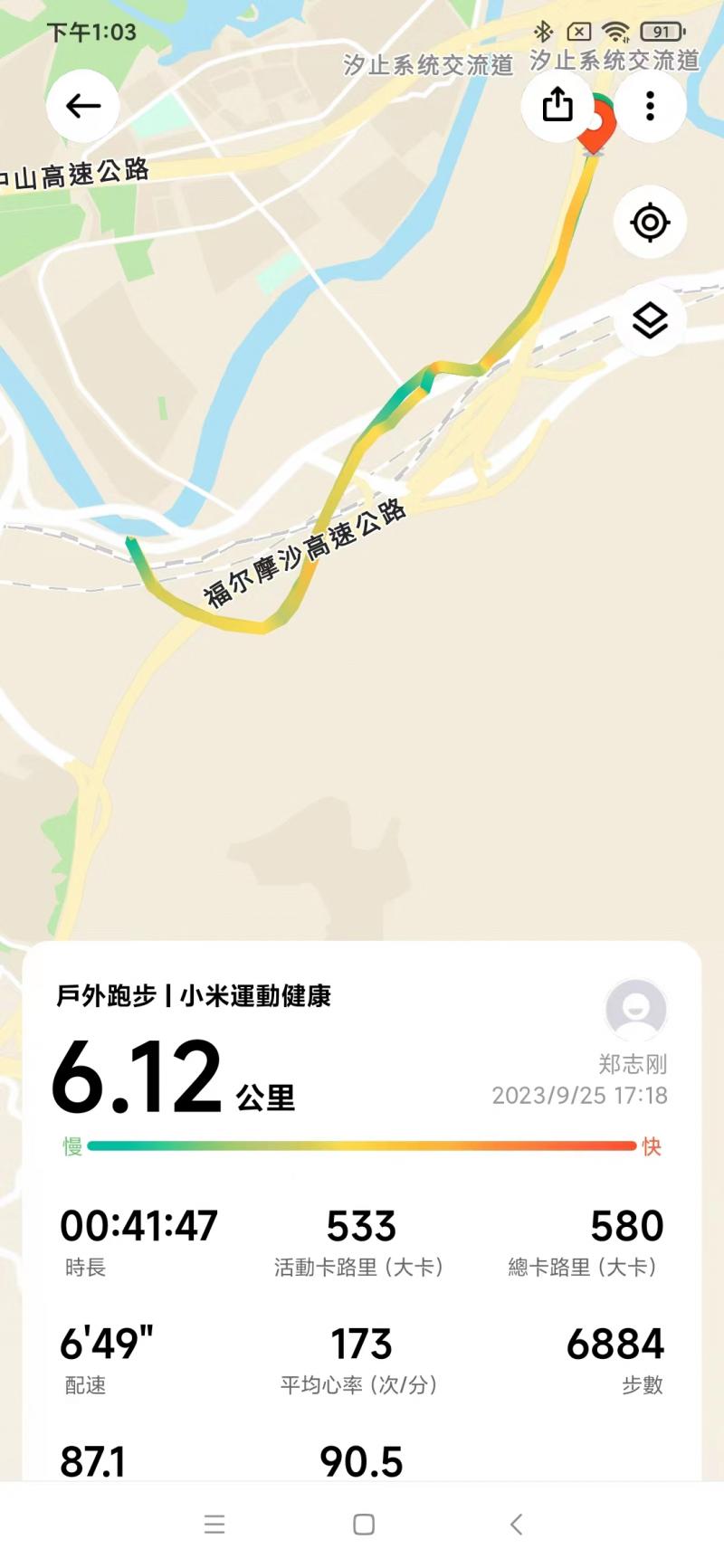This screenshot has height=1568, width=724.
Task: Recenter the map on the route
Action: 650,223
